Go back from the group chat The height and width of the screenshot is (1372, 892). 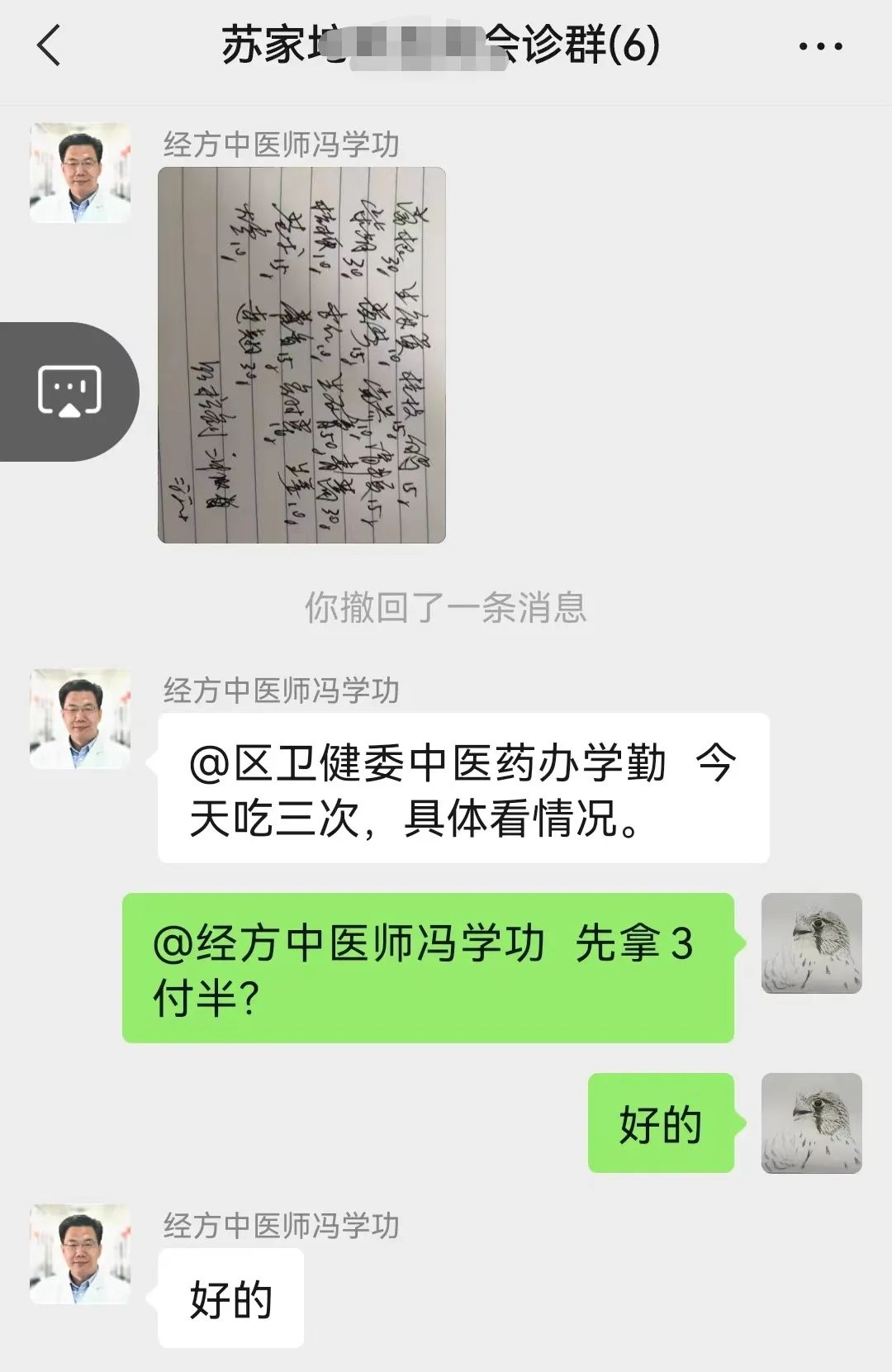click(50, 45)
